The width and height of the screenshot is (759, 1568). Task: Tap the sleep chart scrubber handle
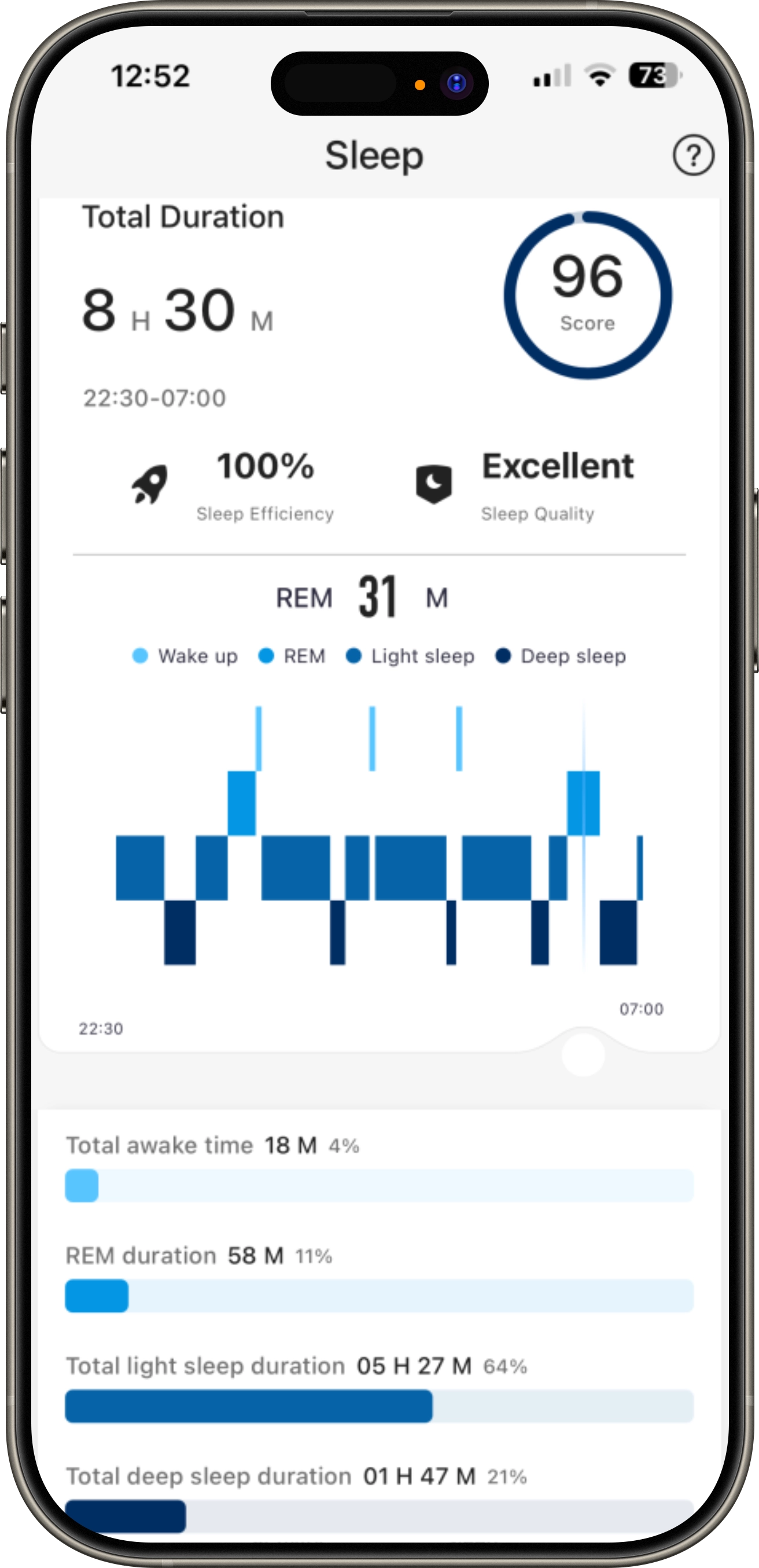583,1055
